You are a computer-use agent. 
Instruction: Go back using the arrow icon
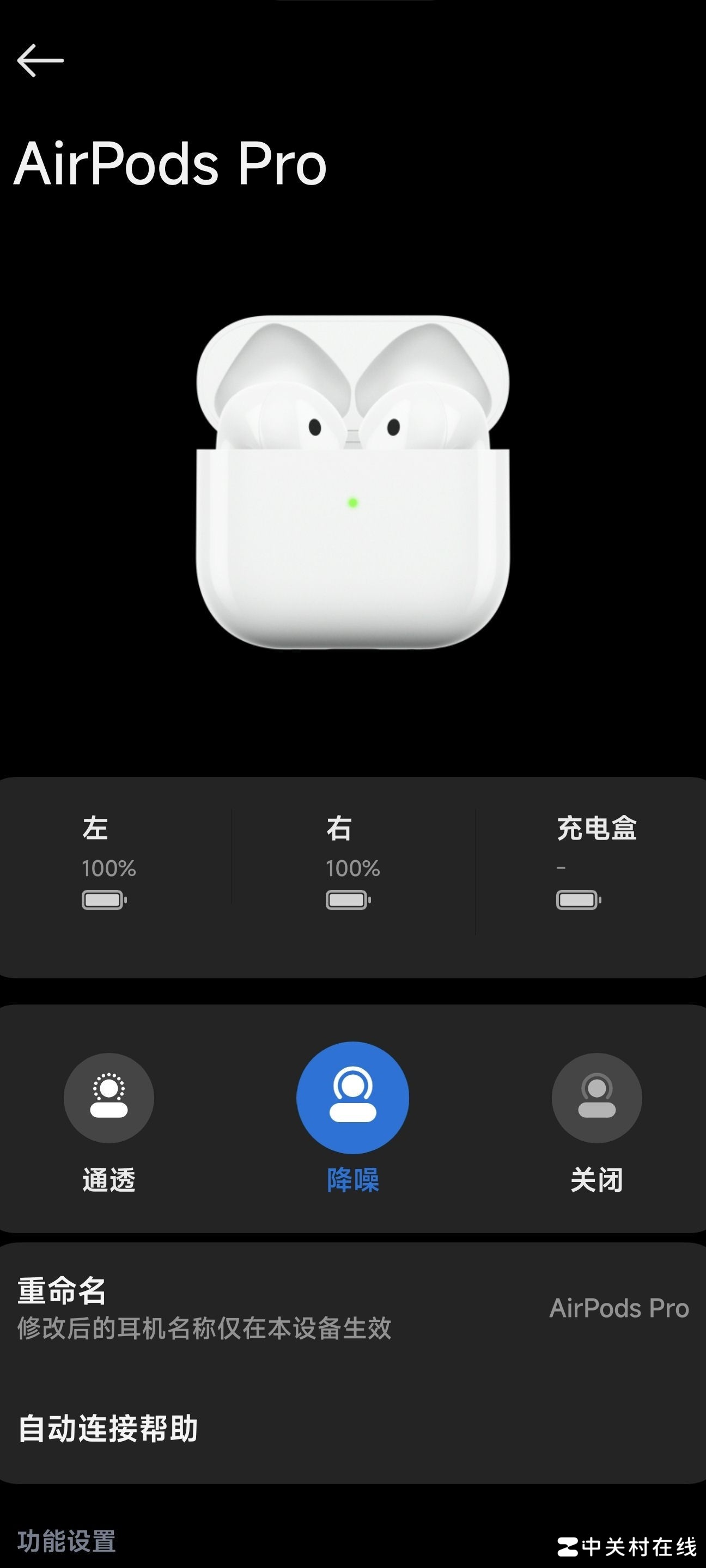coord(40,60)
